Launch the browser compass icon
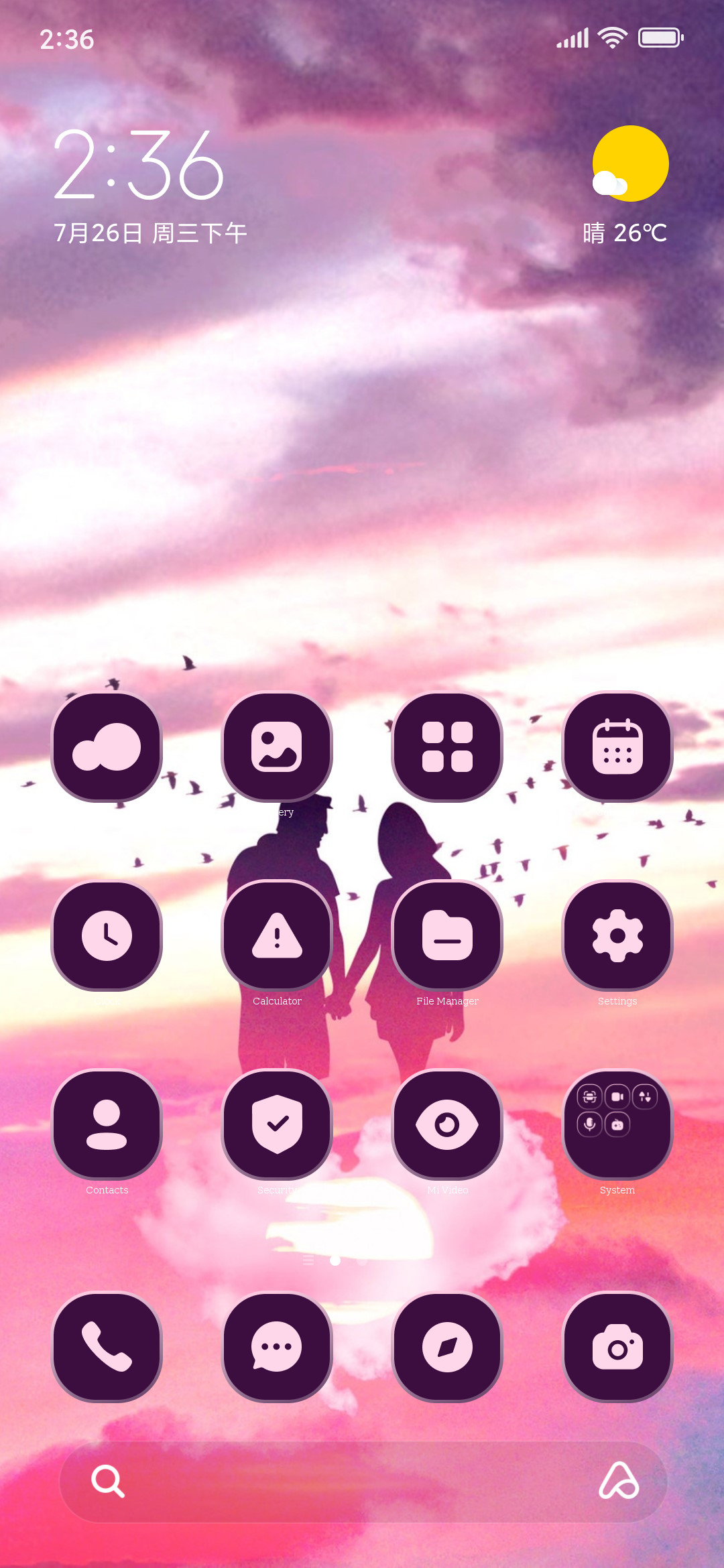 [447, 1347]
